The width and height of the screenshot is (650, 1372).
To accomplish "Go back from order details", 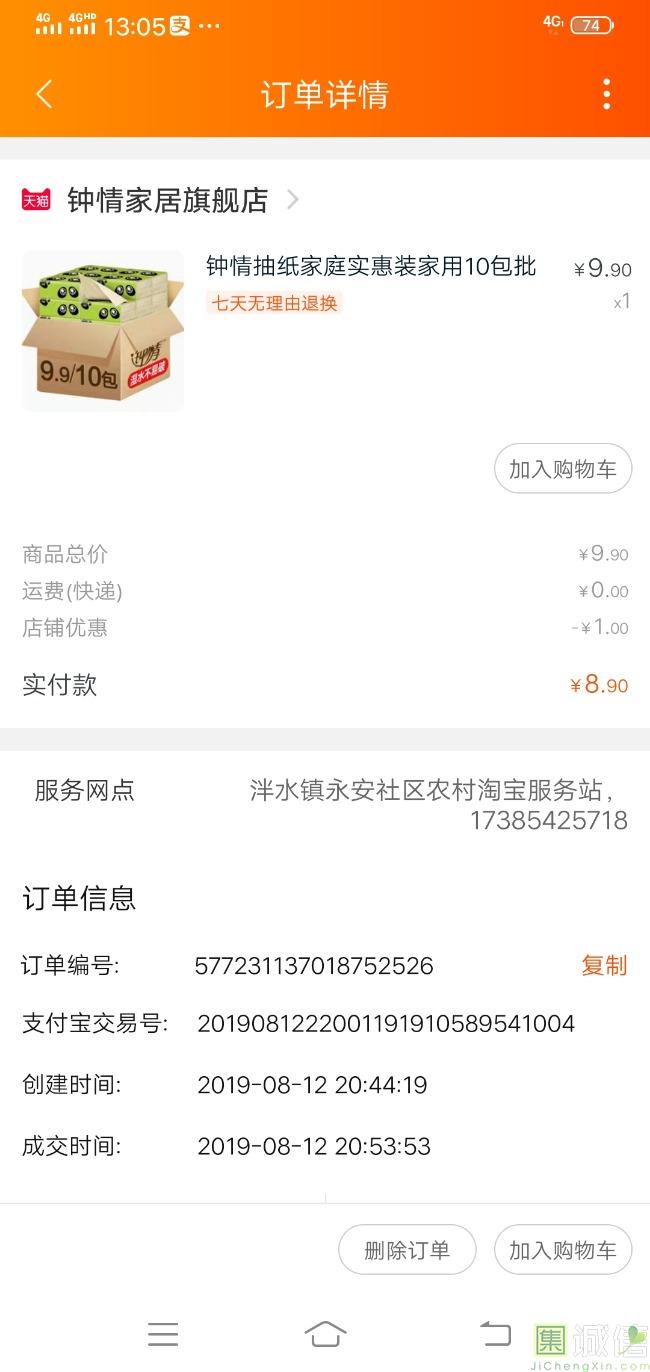I will 44,95.
